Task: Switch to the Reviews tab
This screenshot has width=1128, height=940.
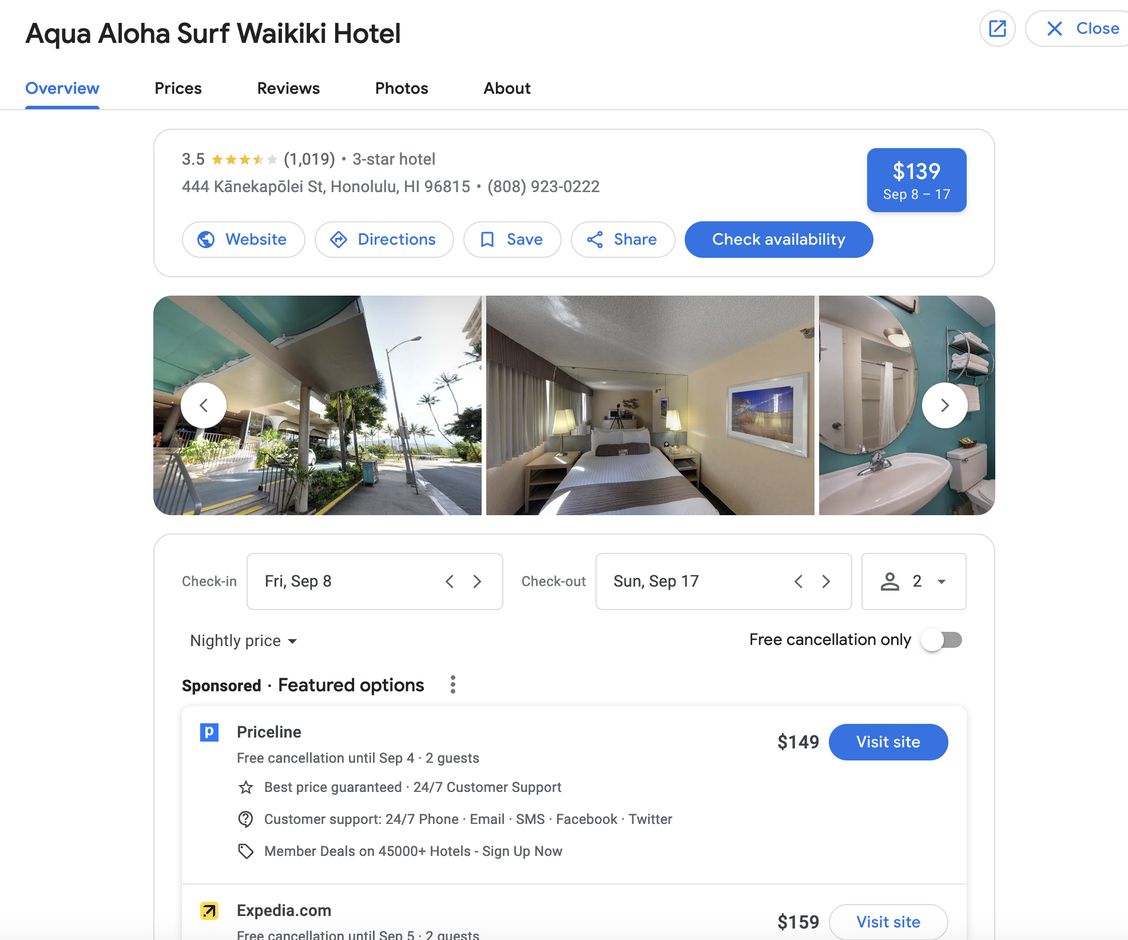Action: click(x=288, y=88)
